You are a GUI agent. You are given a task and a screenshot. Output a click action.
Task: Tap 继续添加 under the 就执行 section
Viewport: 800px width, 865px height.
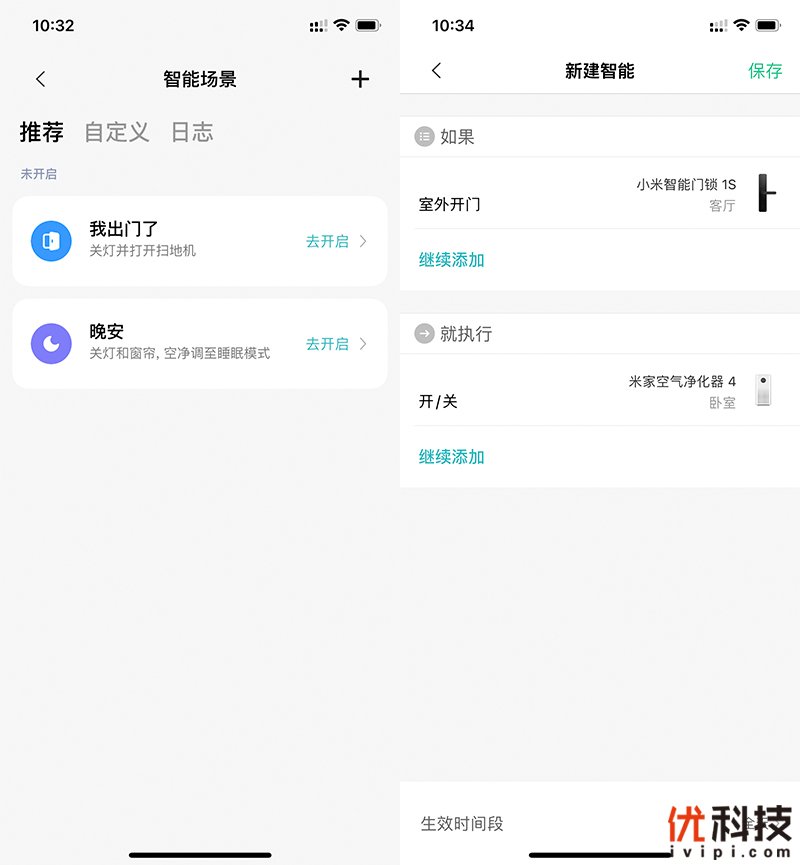[451, 457]
